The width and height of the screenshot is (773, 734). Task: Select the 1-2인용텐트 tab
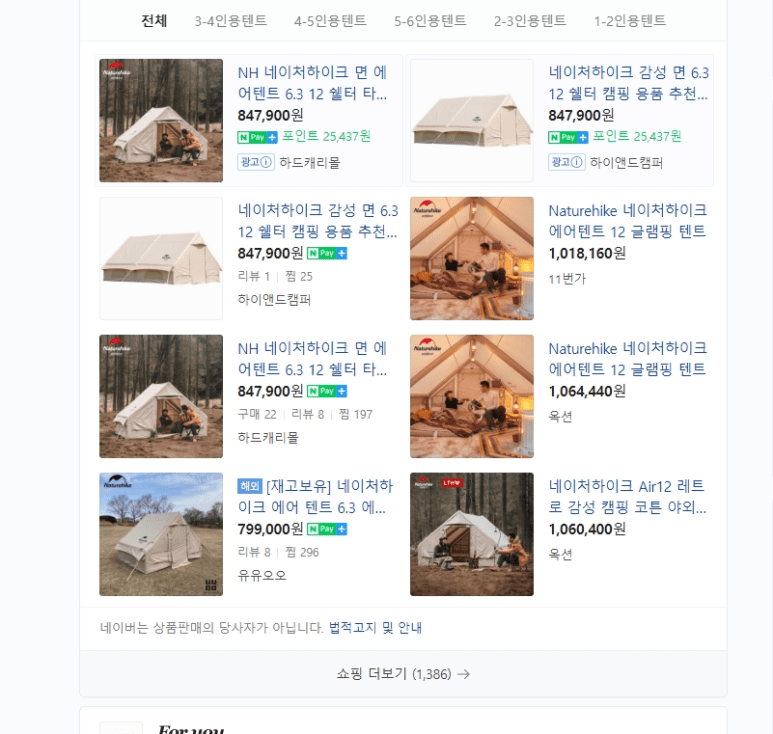tap(630, 21)
